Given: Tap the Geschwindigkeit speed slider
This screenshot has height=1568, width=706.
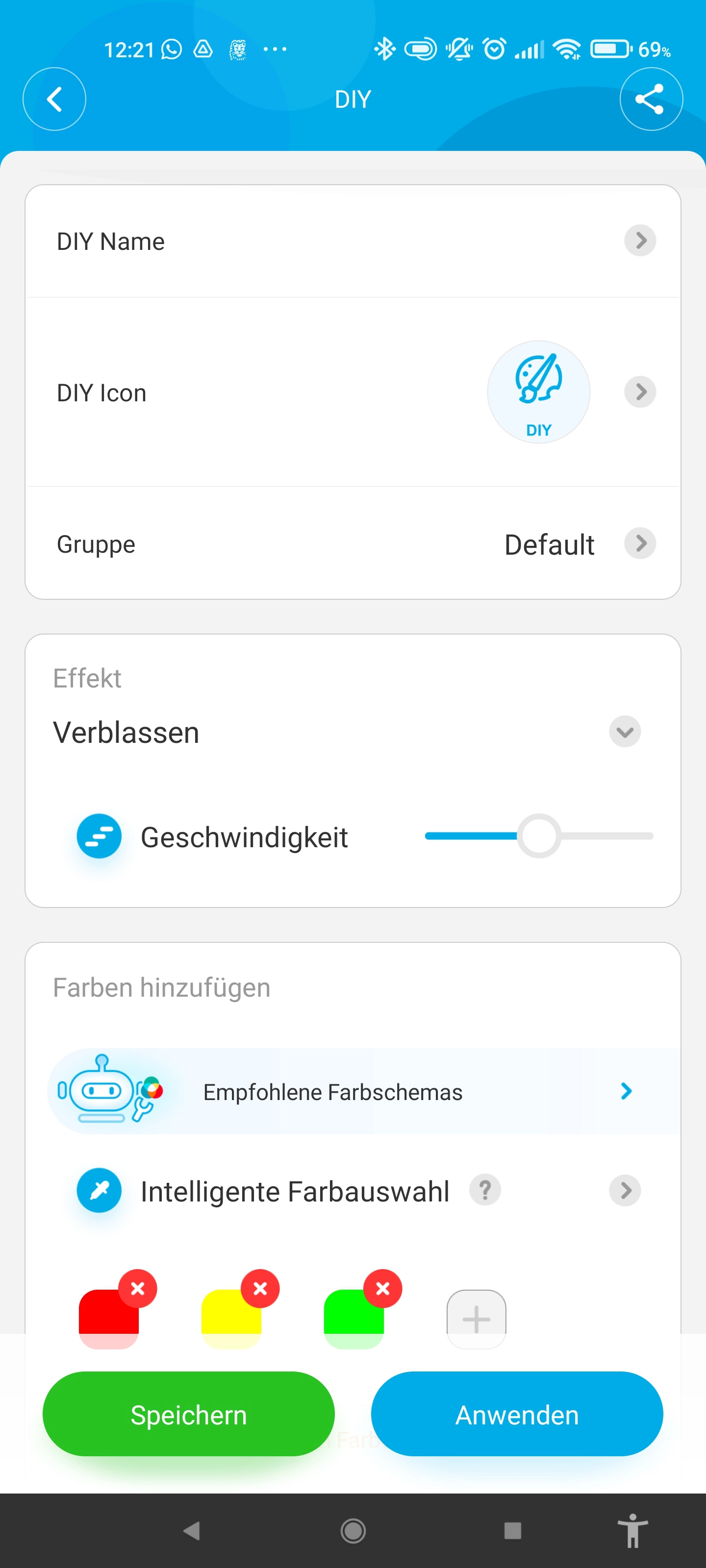Looking at the screenshot, I should [539, 836].
